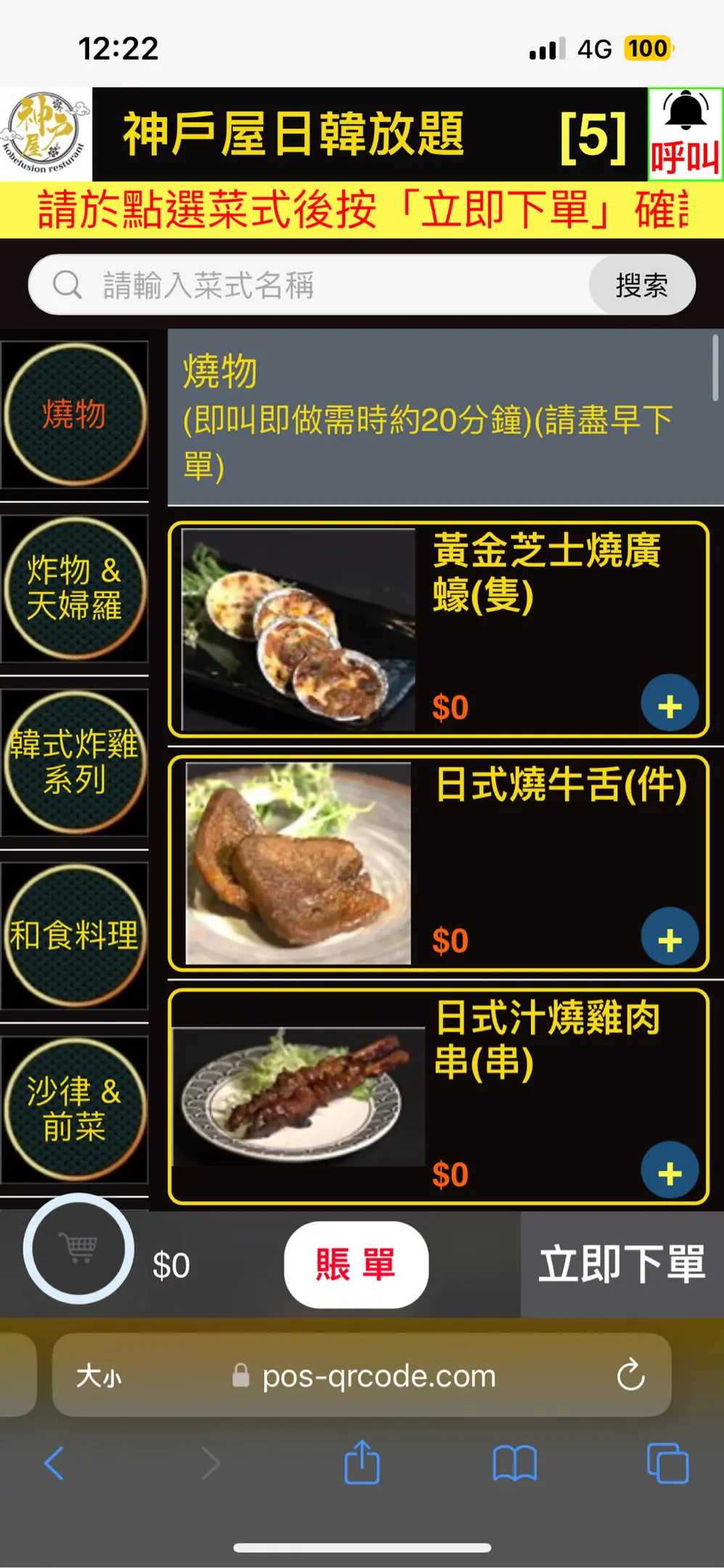Viewport: 724px width, 1568px height.
Task: Tap the 搜索 search button
Action: click(641, 285)
